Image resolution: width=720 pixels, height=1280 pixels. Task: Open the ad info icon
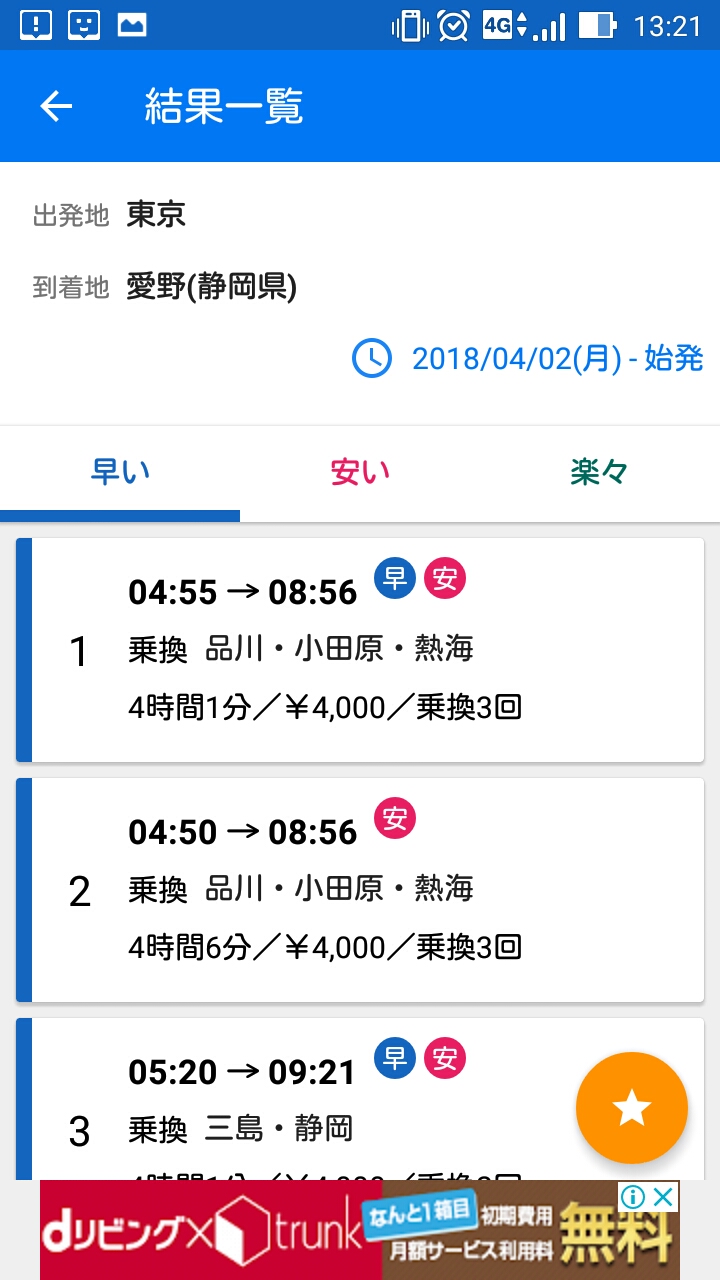[x=633, y=1196]
